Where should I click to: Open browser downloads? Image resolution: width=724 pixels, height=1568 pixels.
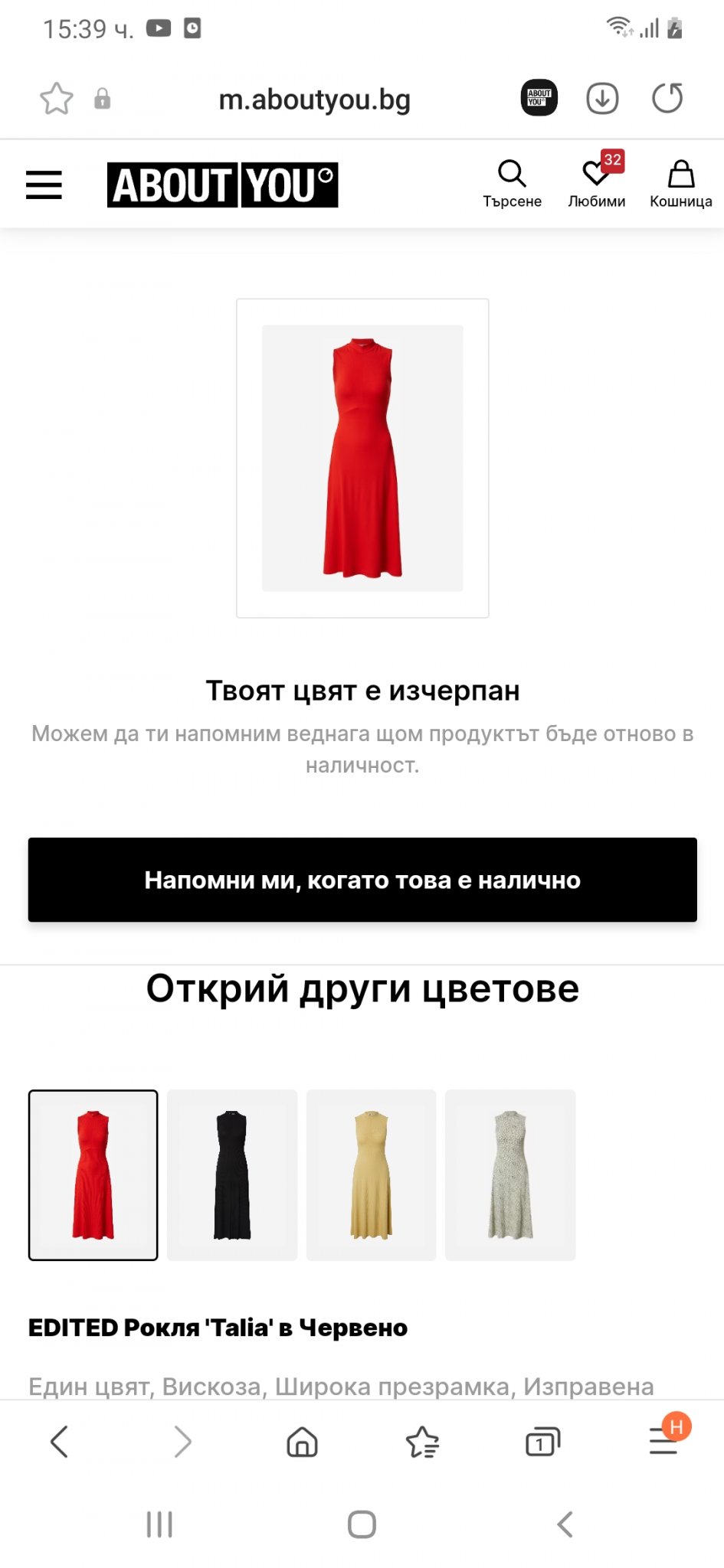point(603,98)
